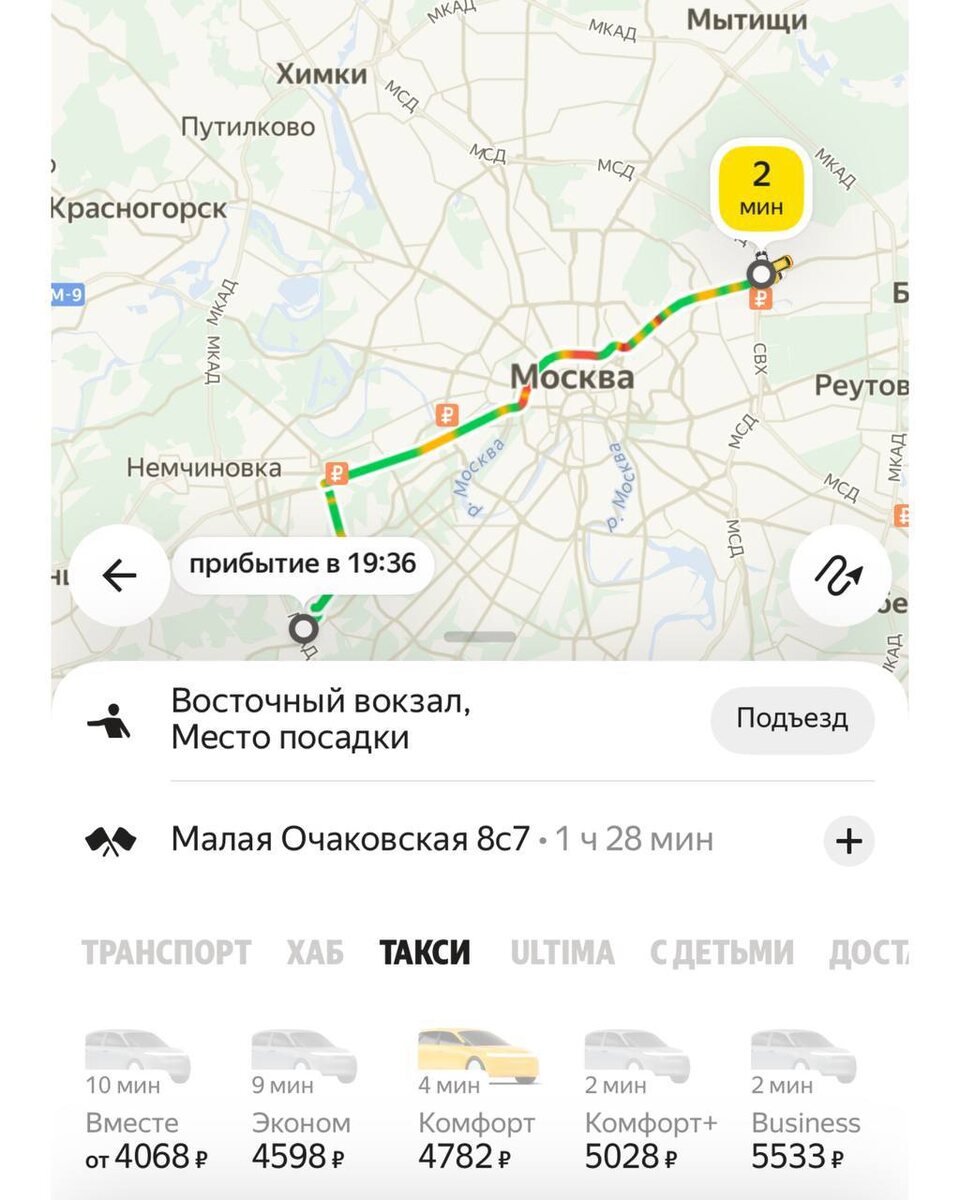Tap the ruble toll marker near the destination
The width and height of the screenshot is (960, 1200).
pyautogui.click(x=761, y=299)
